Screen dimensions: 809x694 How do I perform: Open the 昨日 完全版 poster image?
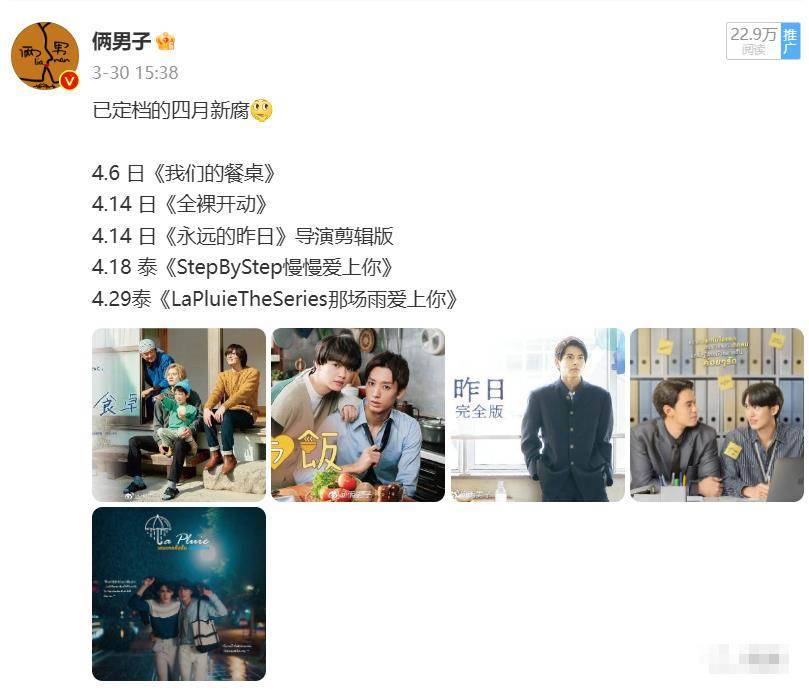[538, 414]
